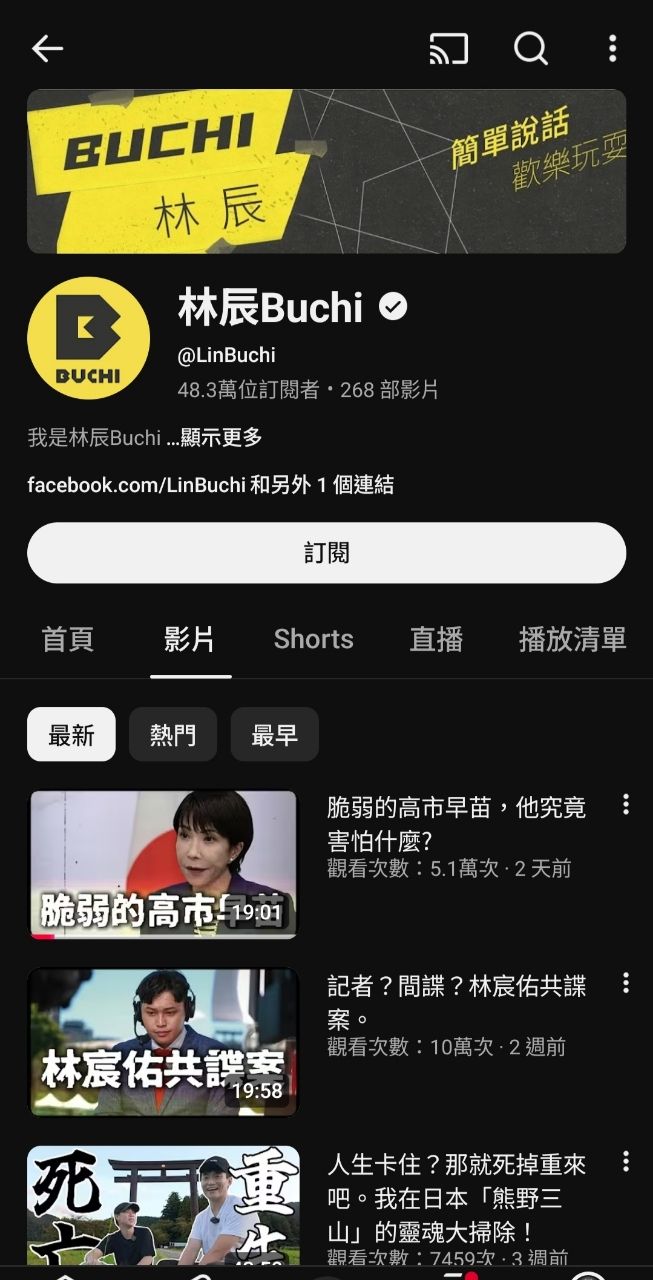Open options for the 林宸佑共諜案 video

(x=626, y=983)
